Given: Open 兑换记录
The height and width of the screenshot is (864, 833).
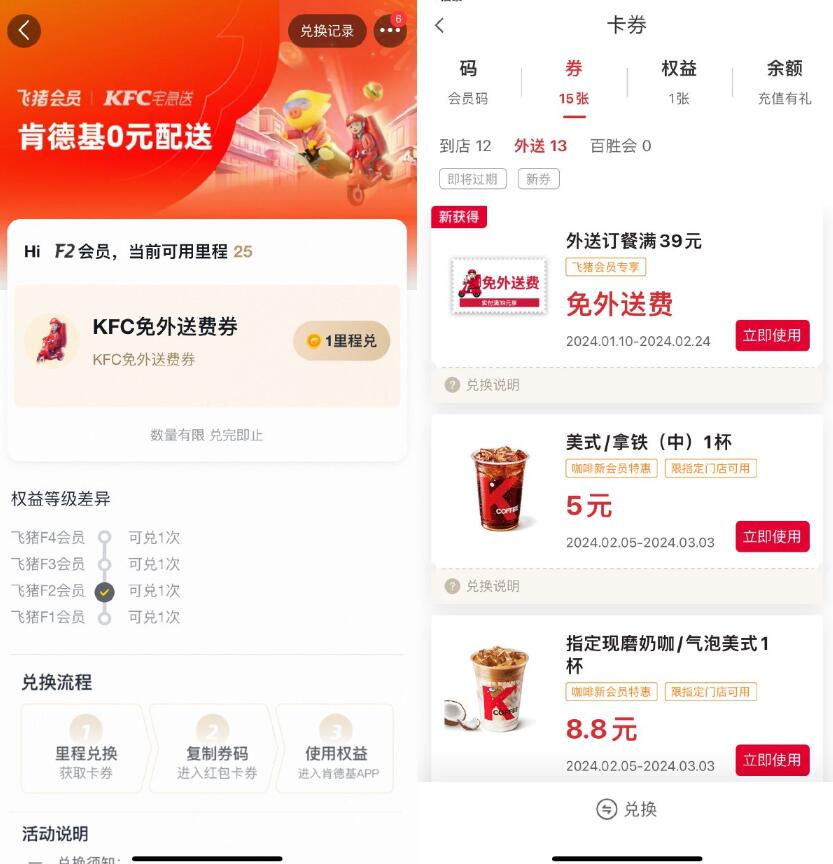Looking at the screenshot, I should (x=327, y=31).
